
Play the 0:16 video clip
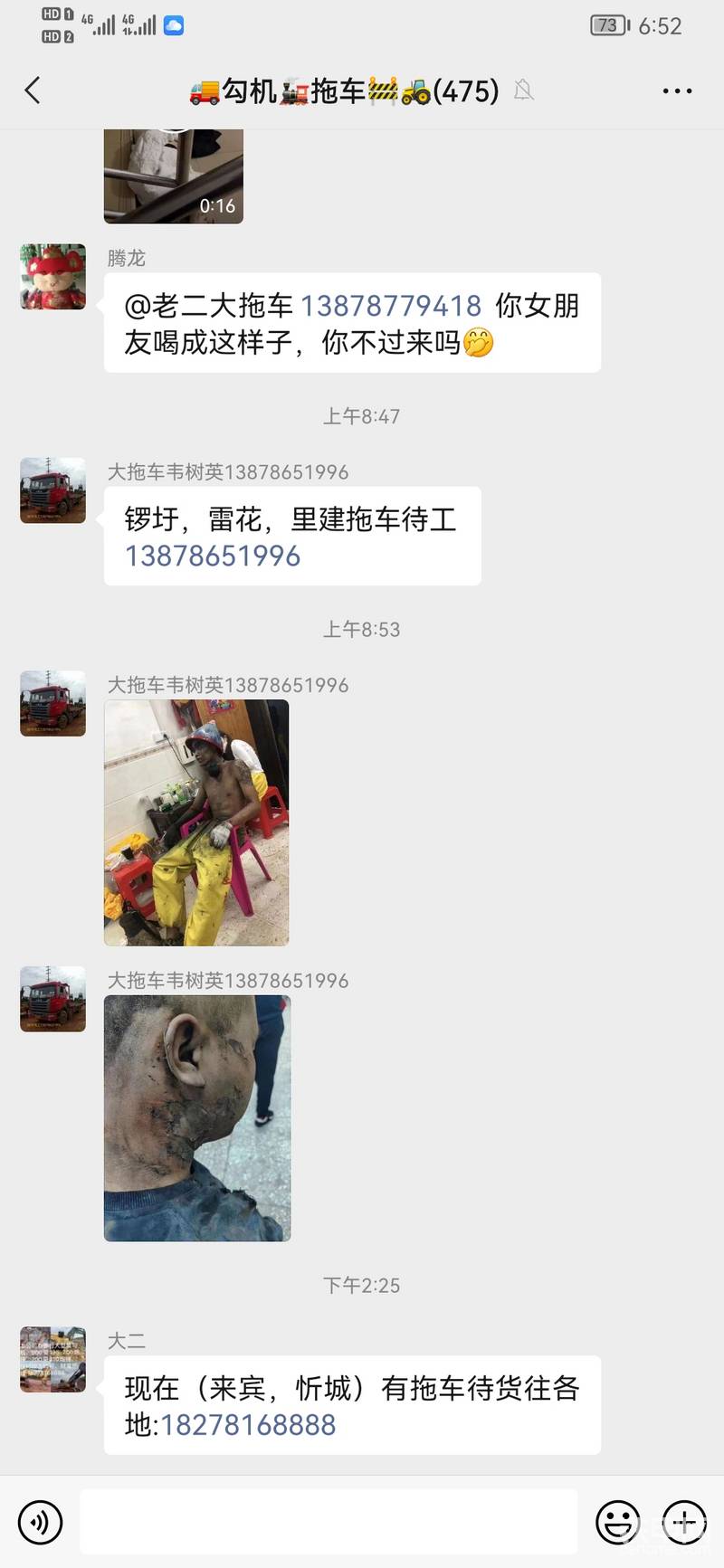pyautogui.click(x=173, y=176)
